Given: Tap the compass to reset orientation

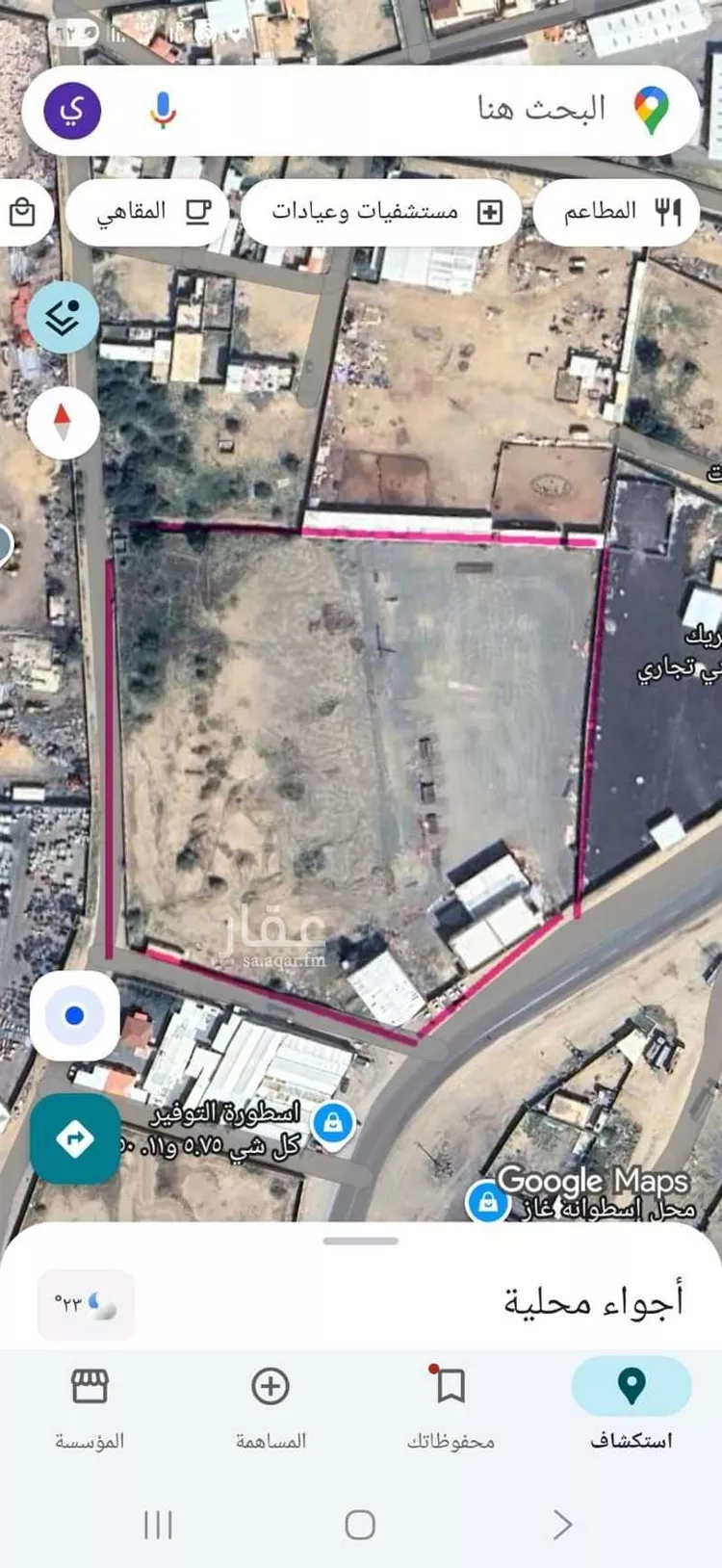Looking at the screenshot, I should click(x=63, y=422).
